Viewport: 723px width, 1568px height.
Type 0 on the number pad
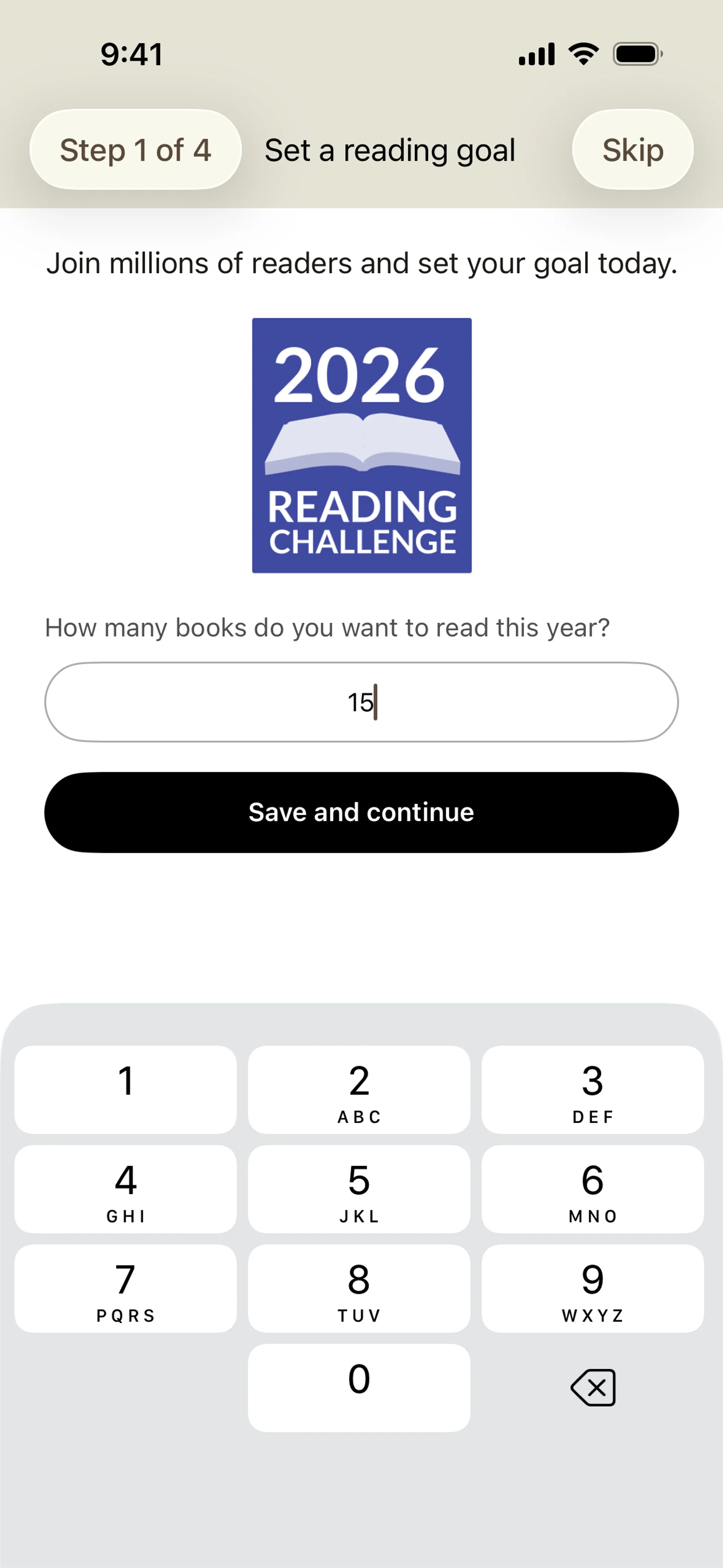pyautogui.click(x=359, y=1387)
